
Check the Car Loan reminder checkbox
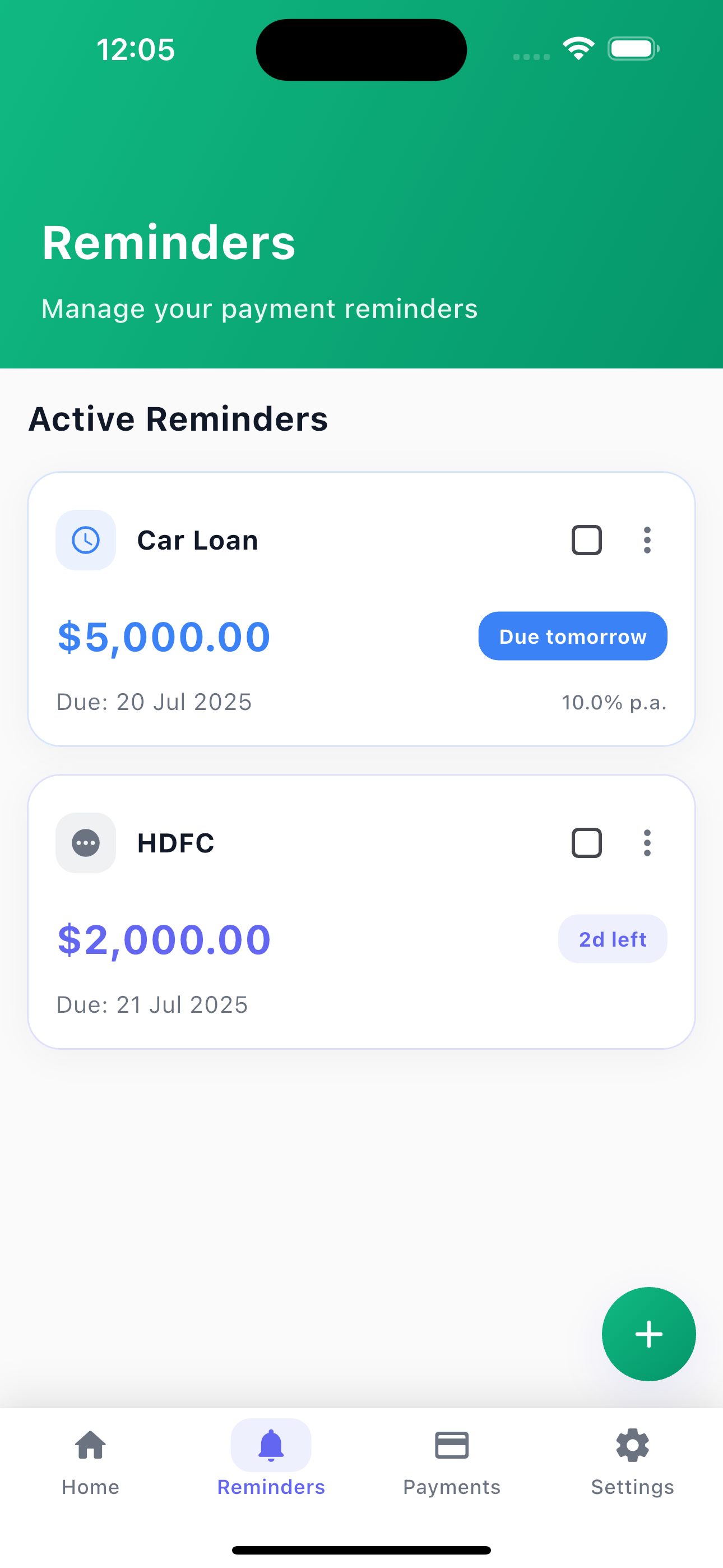point(587,540)
